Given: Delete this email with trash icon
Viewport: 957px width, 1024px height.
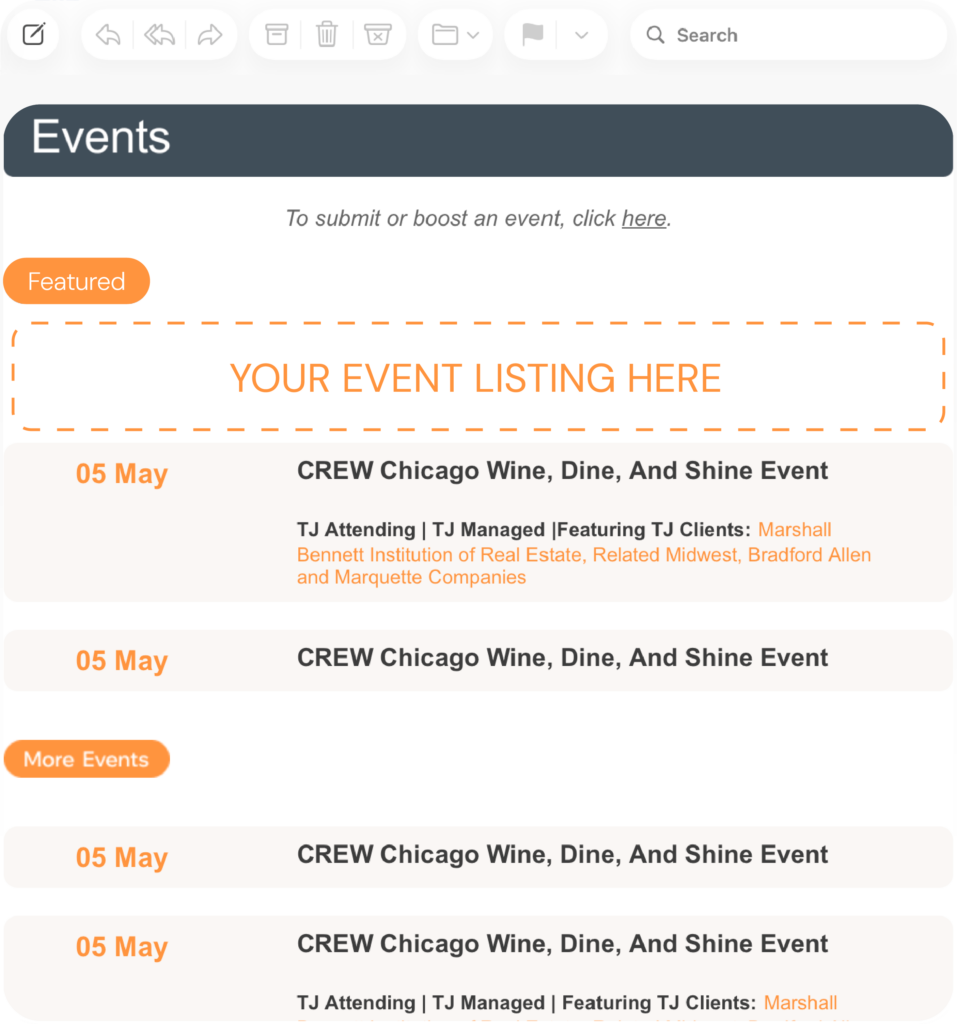Looking at the screenshot, I should pos(327,35).
